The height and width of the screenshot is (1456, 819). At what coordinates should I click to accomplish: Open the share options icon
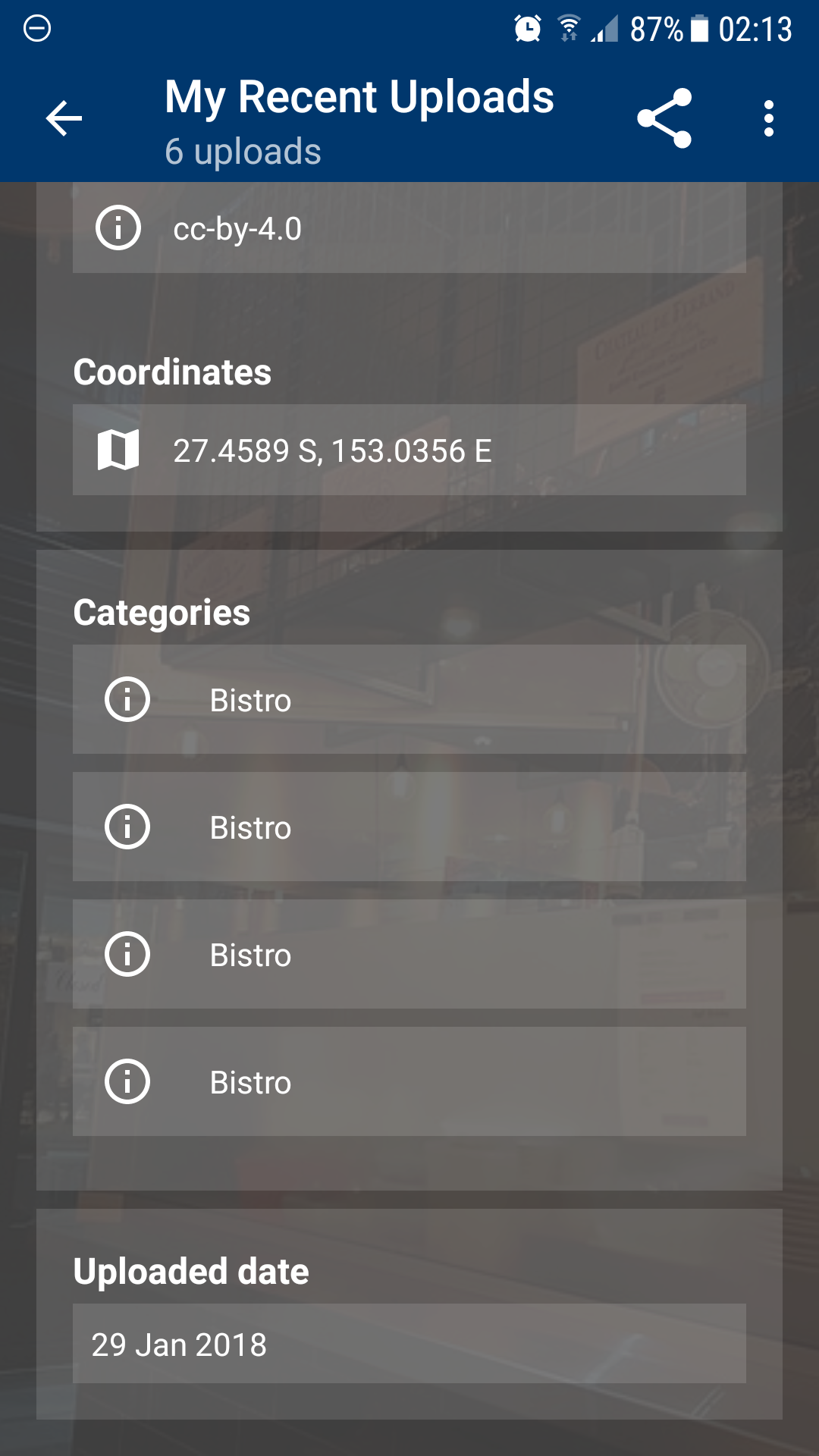[666, 118]
